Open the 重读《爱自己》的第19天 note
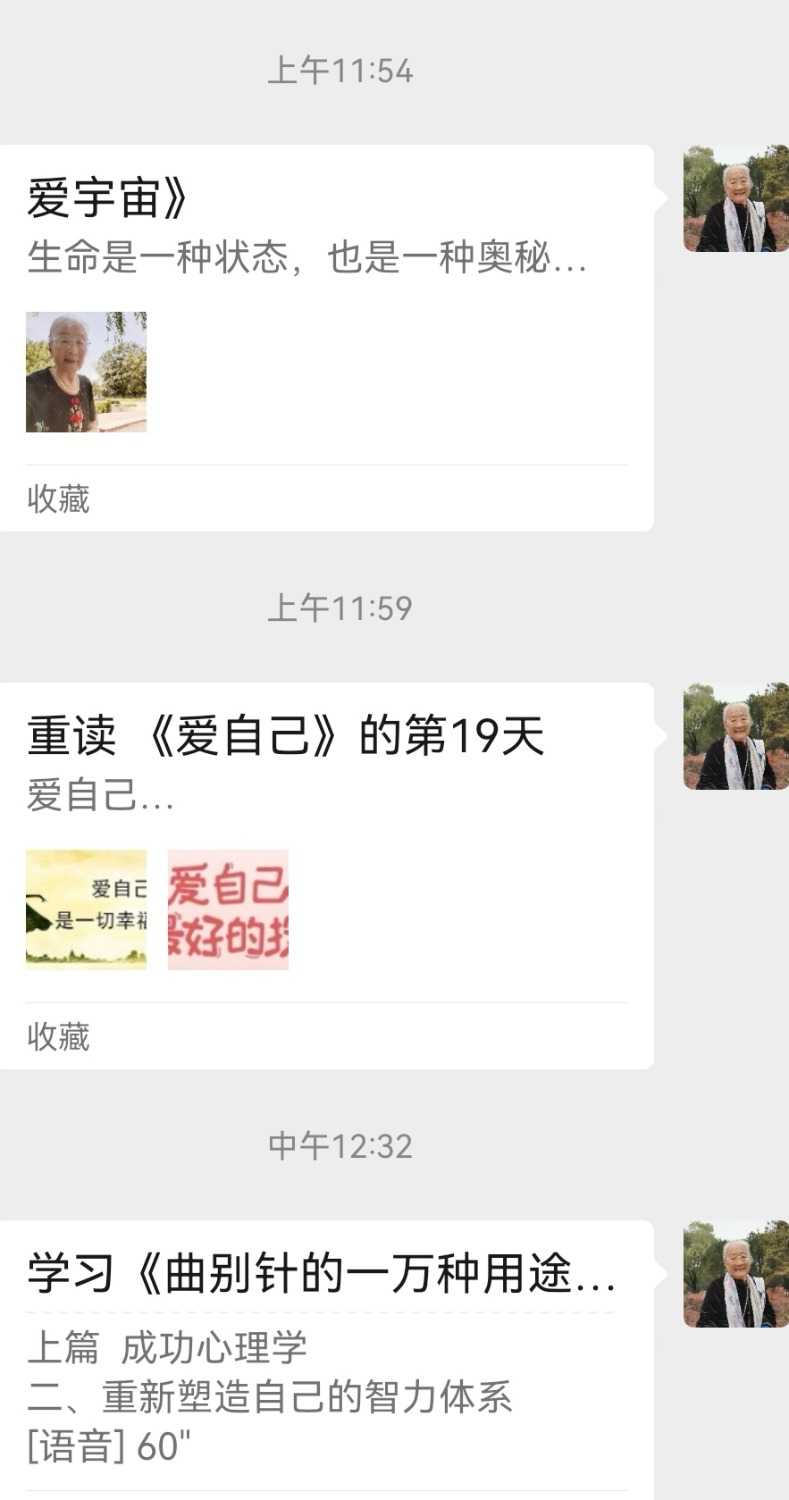Viewport: 789px width, 1500px height. [x=330, y=870]
